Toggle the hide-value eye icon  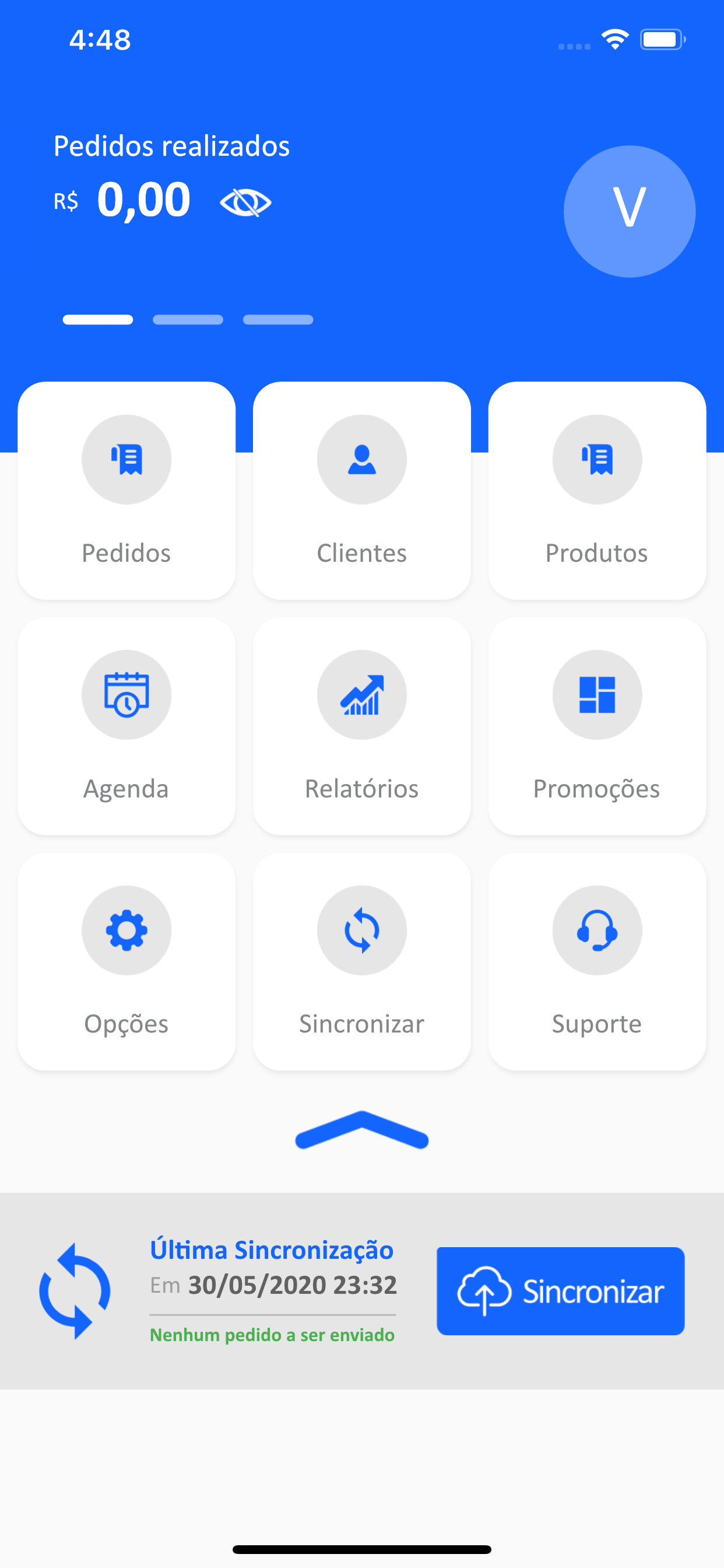(245, 202)
